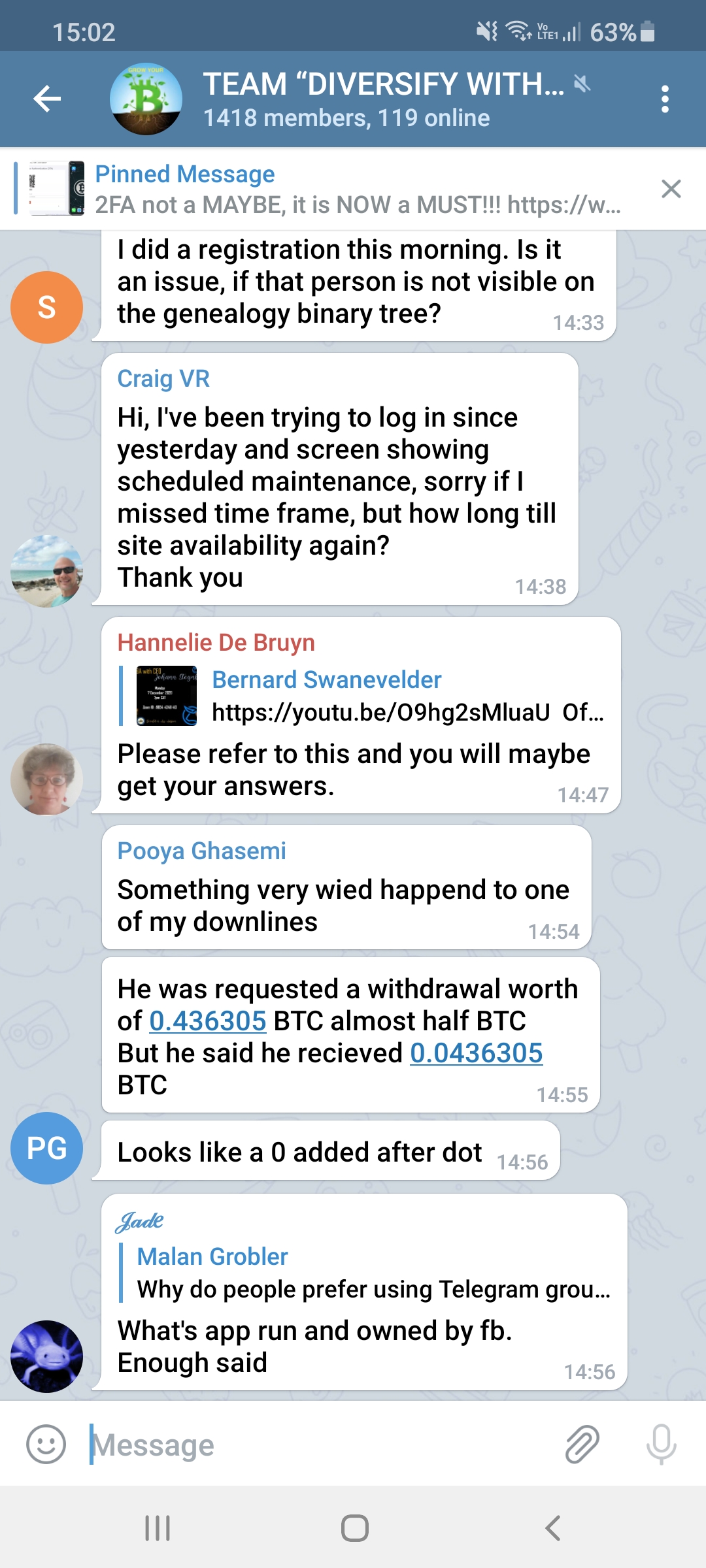Go to the system home screen
Viewport: 706px width, 1568px height.
[x=354, y=1528]
